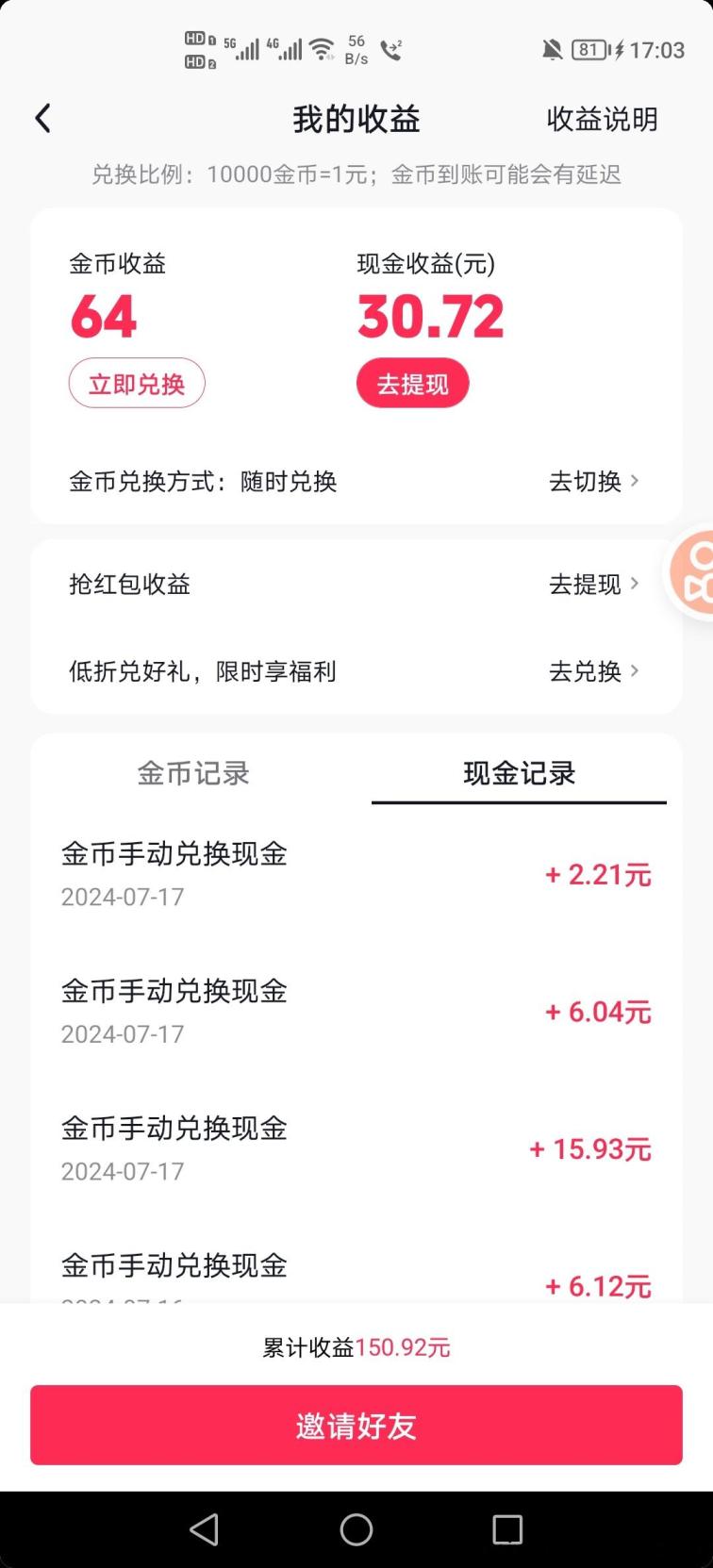
Task: Open 收益说明 earnings explanation
Action: (602, 119)
